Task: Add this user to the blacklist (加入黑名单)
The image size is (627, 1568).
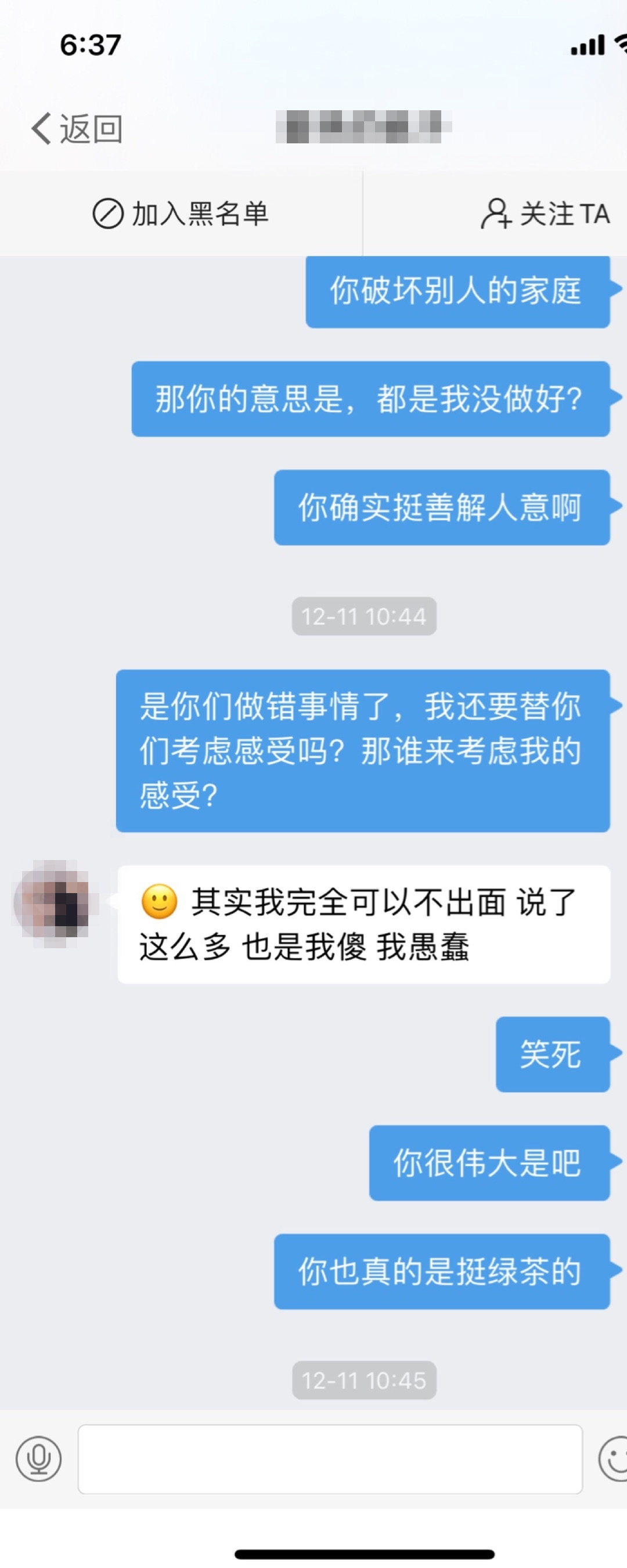Action: 181,214
